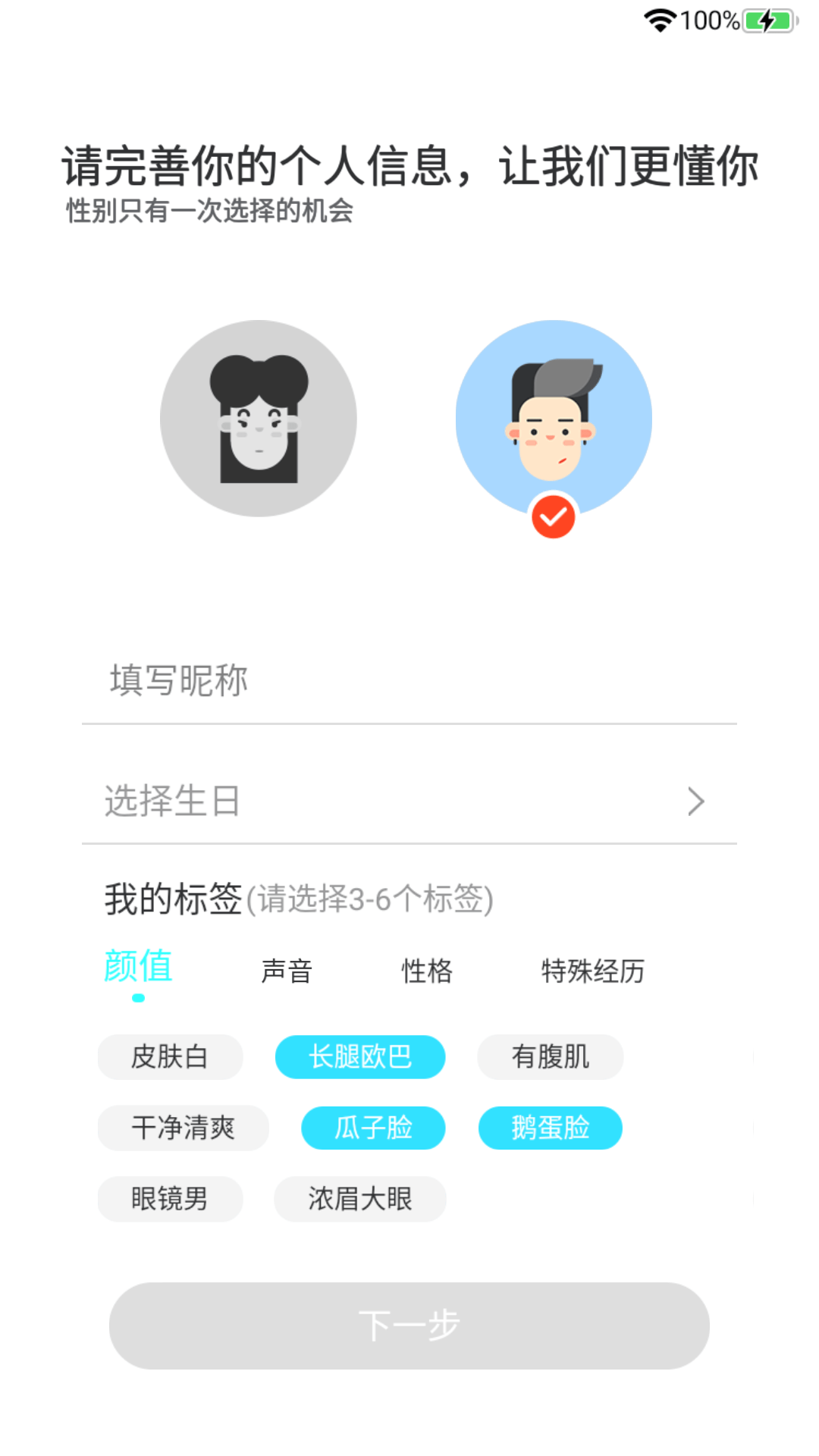Viewport: 819px width, 1456px height.
Task: Deselect the 长腿欧巴 tag
Action: 359,1057
